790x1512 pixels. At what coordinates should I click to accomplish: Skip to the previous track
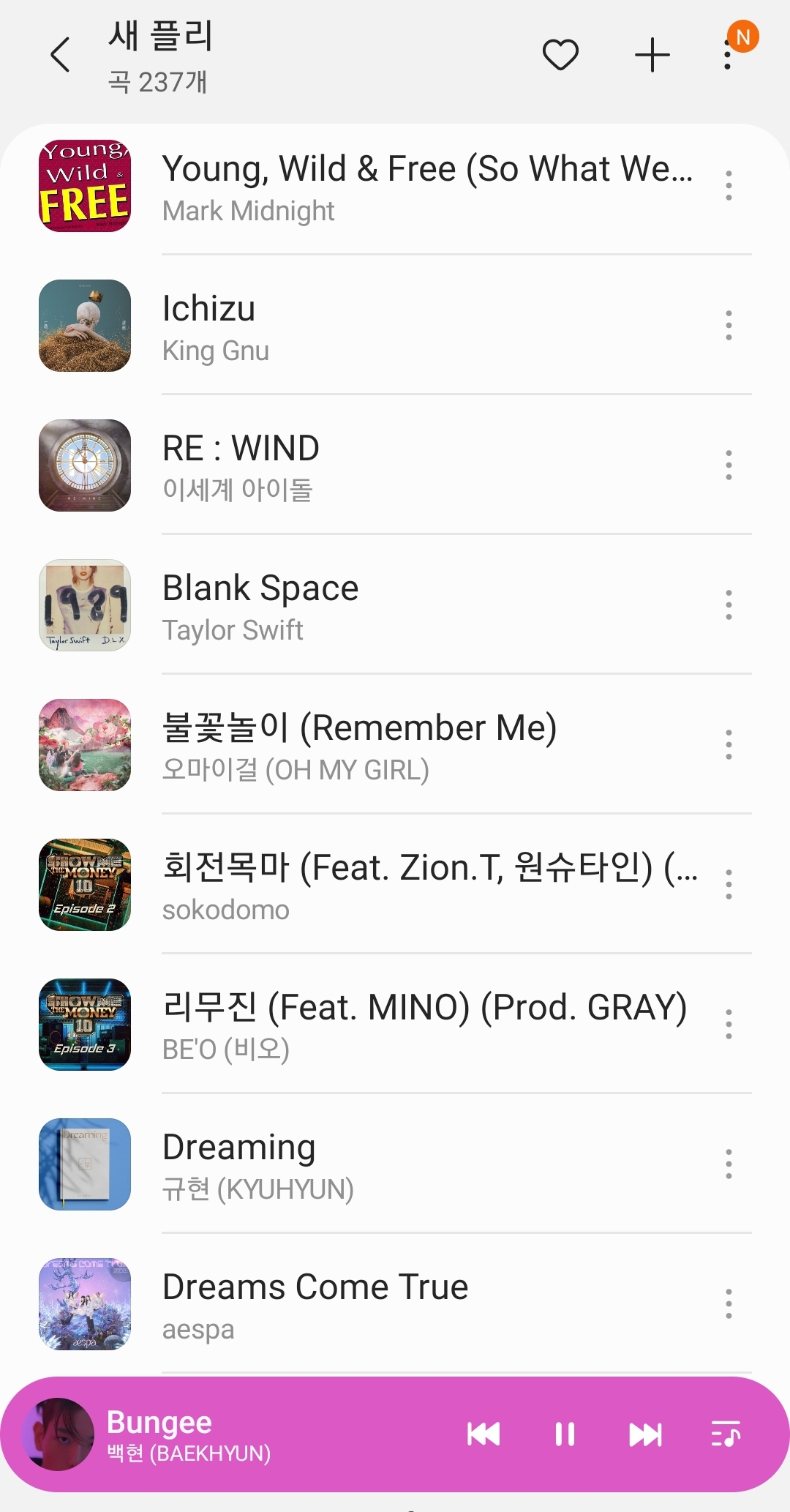point(484,1434)
